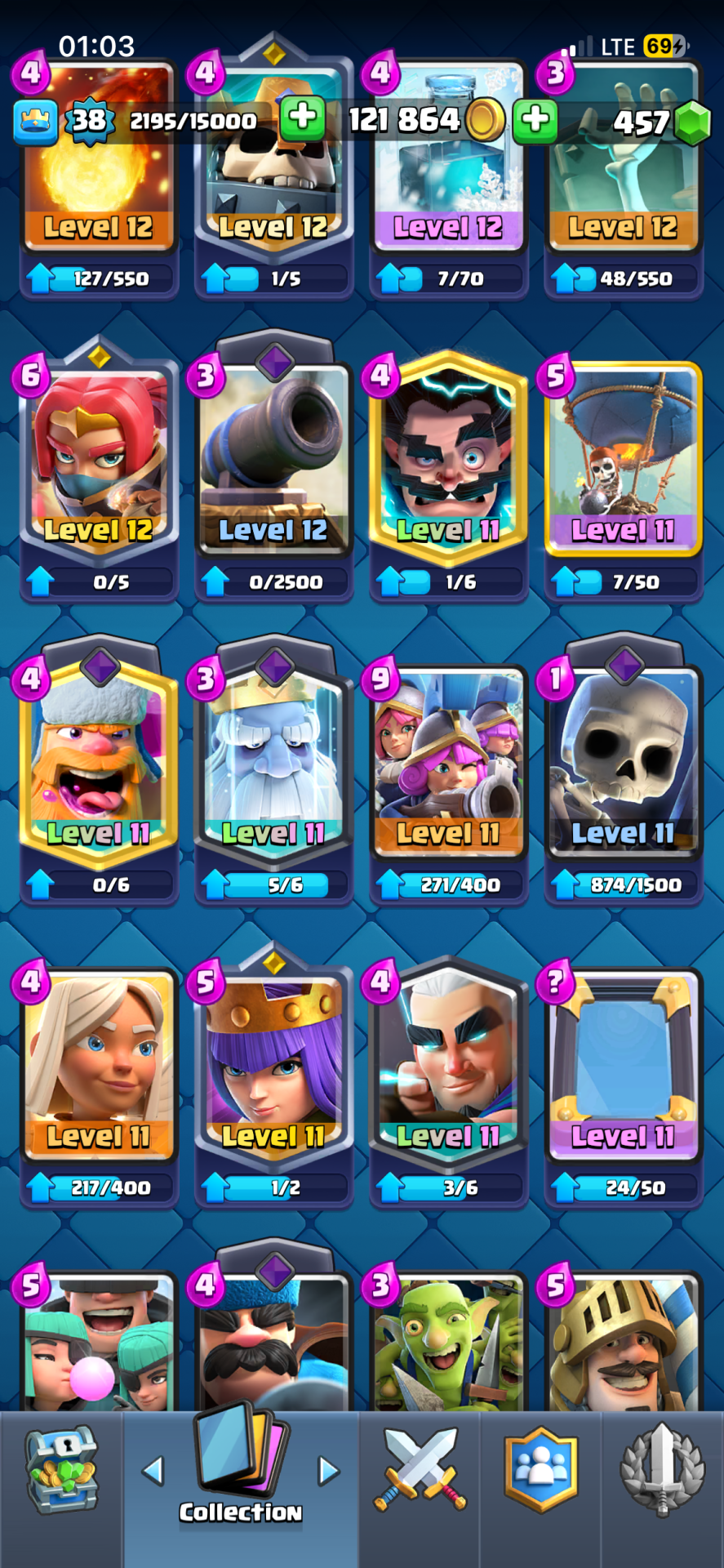
Task: Open the Clan social tab
Action: 540,1470
